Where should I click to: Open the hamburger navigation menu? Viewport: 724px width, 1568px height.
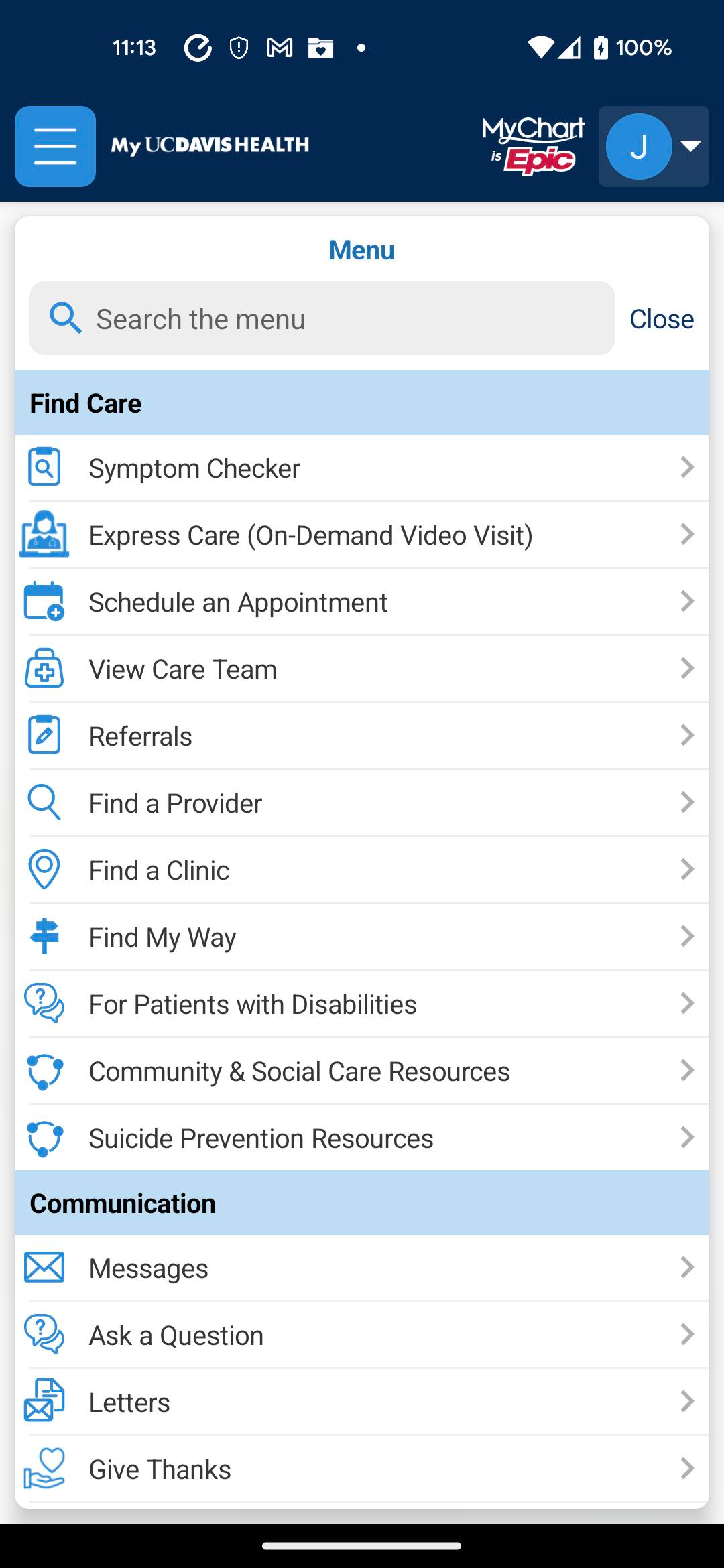pos(55,146)
